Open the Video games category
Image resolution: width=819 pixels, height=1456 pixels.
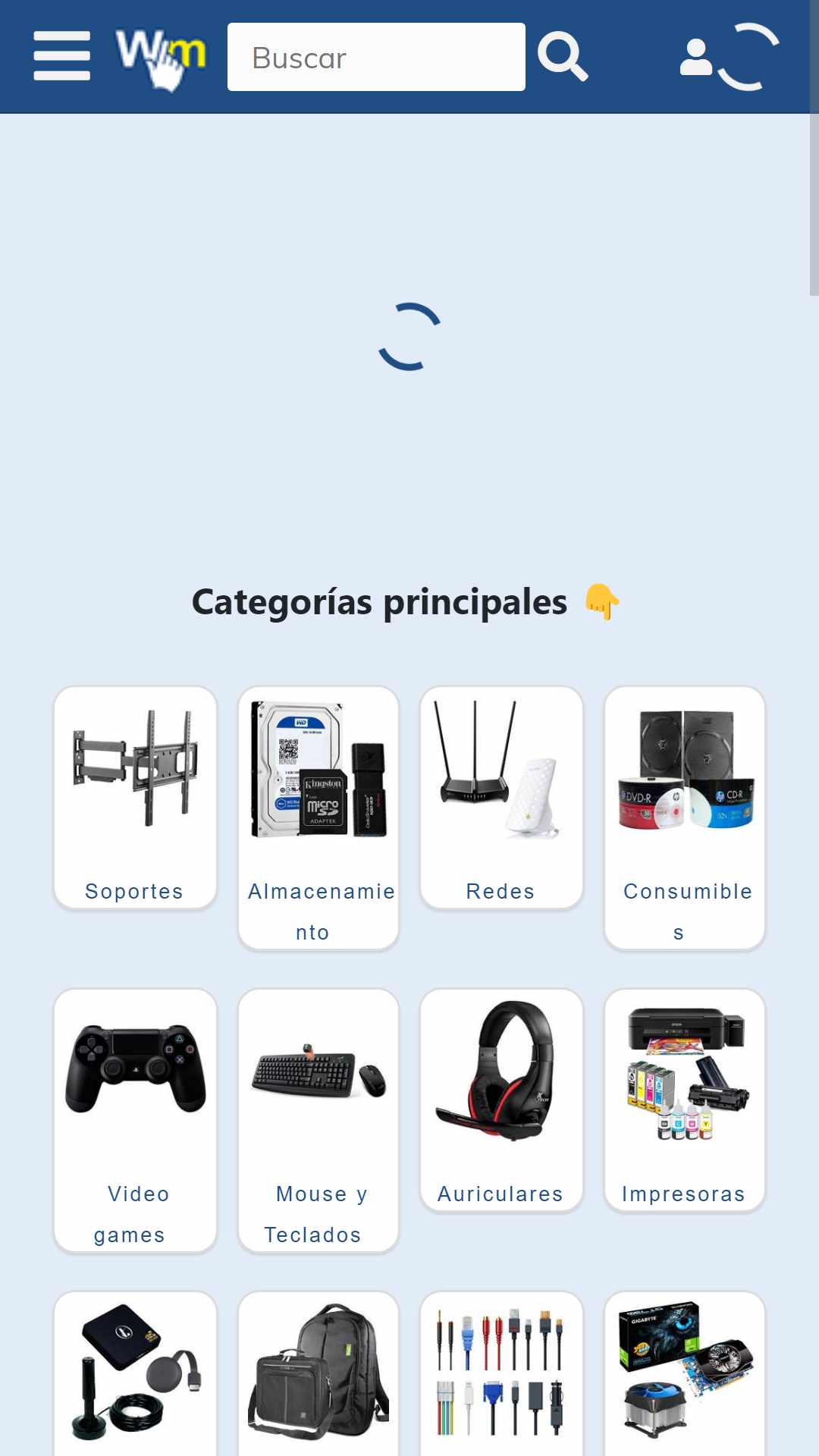point(135,1120)
